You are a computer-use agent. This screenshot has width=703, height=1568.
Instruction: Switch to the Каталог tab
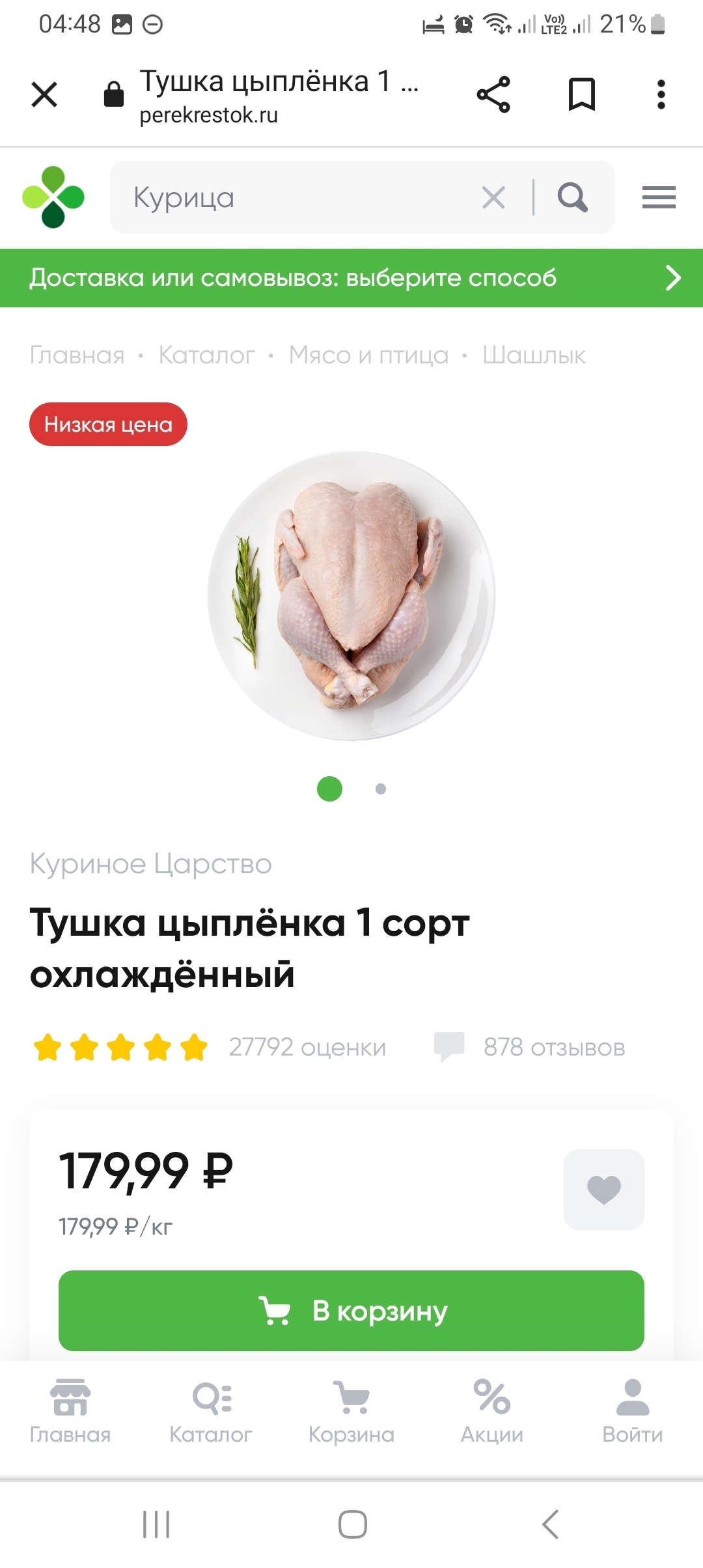click(211, 1410)
